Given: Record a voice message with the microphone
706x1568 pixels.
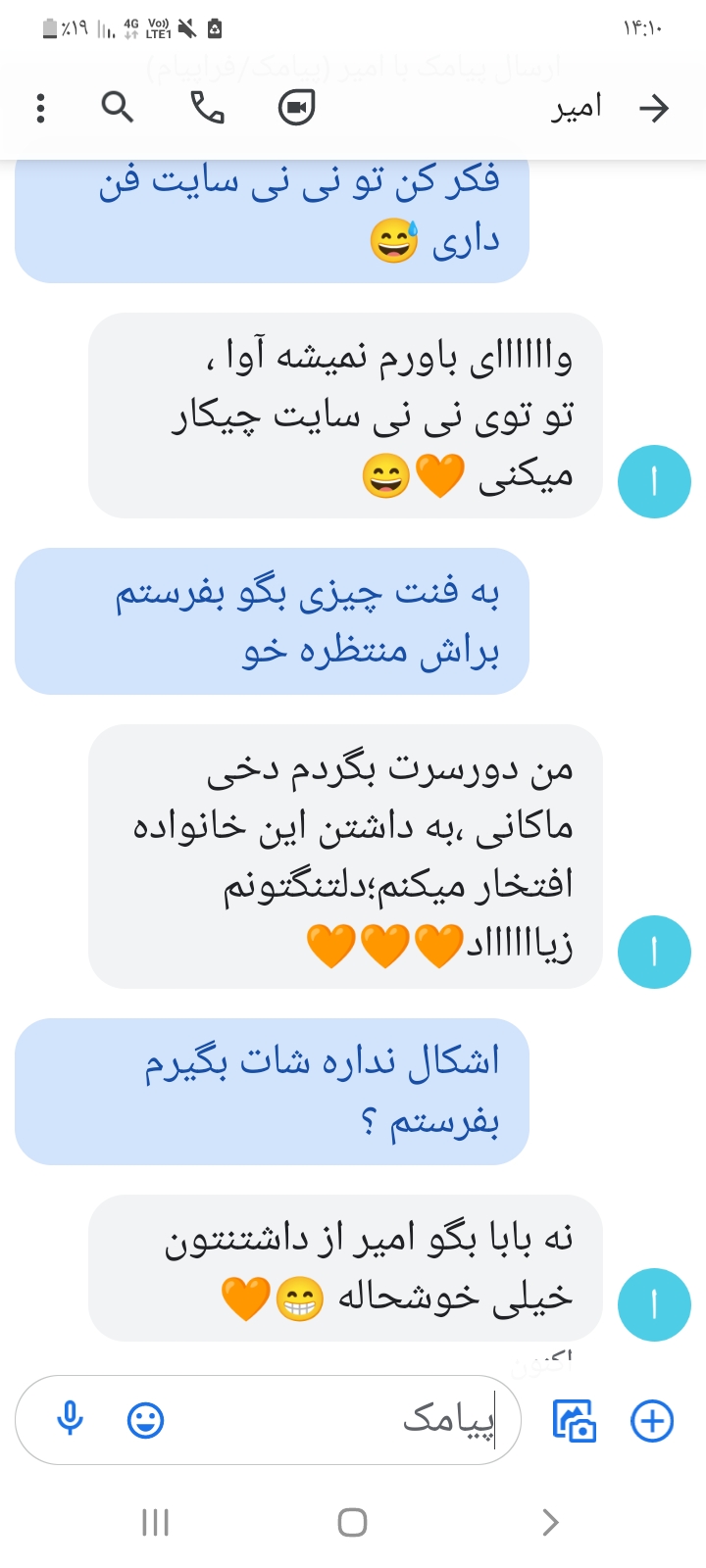Looking at the screenshot, I should tap(70, 1419).
